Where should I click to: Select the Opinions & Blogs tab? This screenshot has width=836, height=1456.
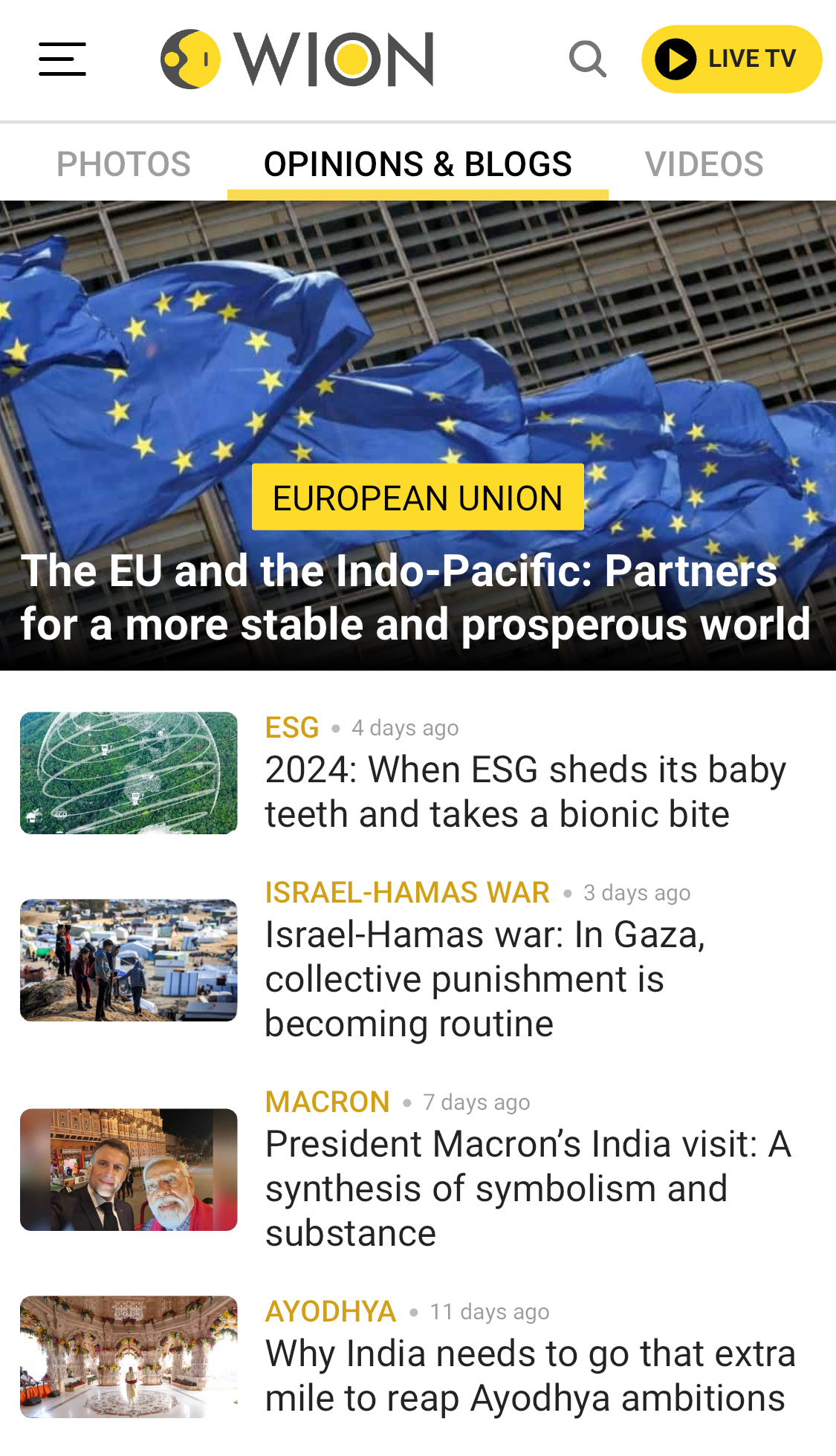(x=418, y=164)
